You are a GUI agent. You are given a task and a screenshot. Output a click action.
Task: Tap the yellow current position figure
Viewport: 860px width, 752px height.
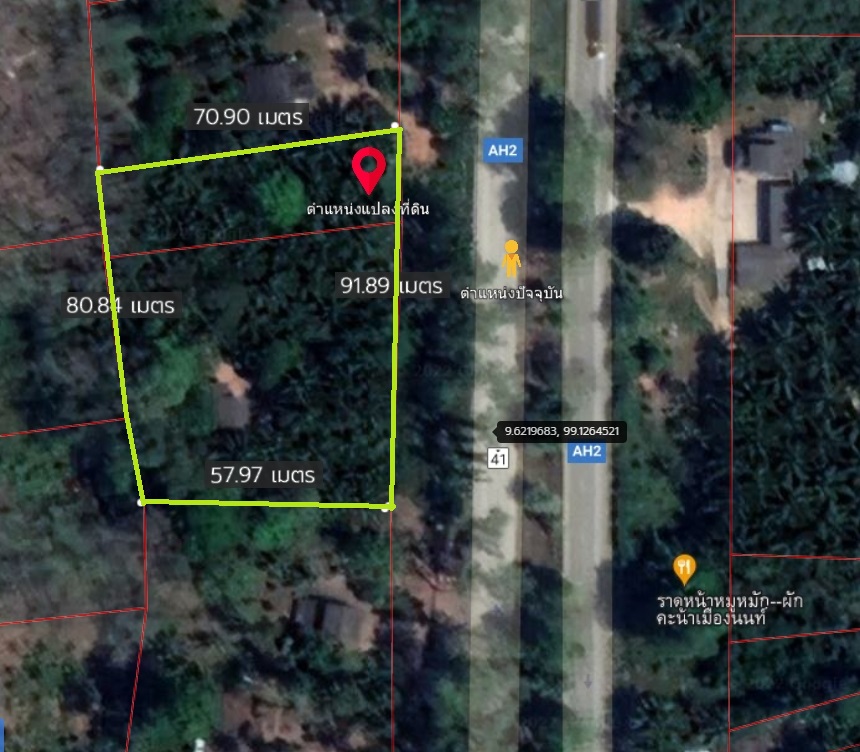(x=512, y=259)
